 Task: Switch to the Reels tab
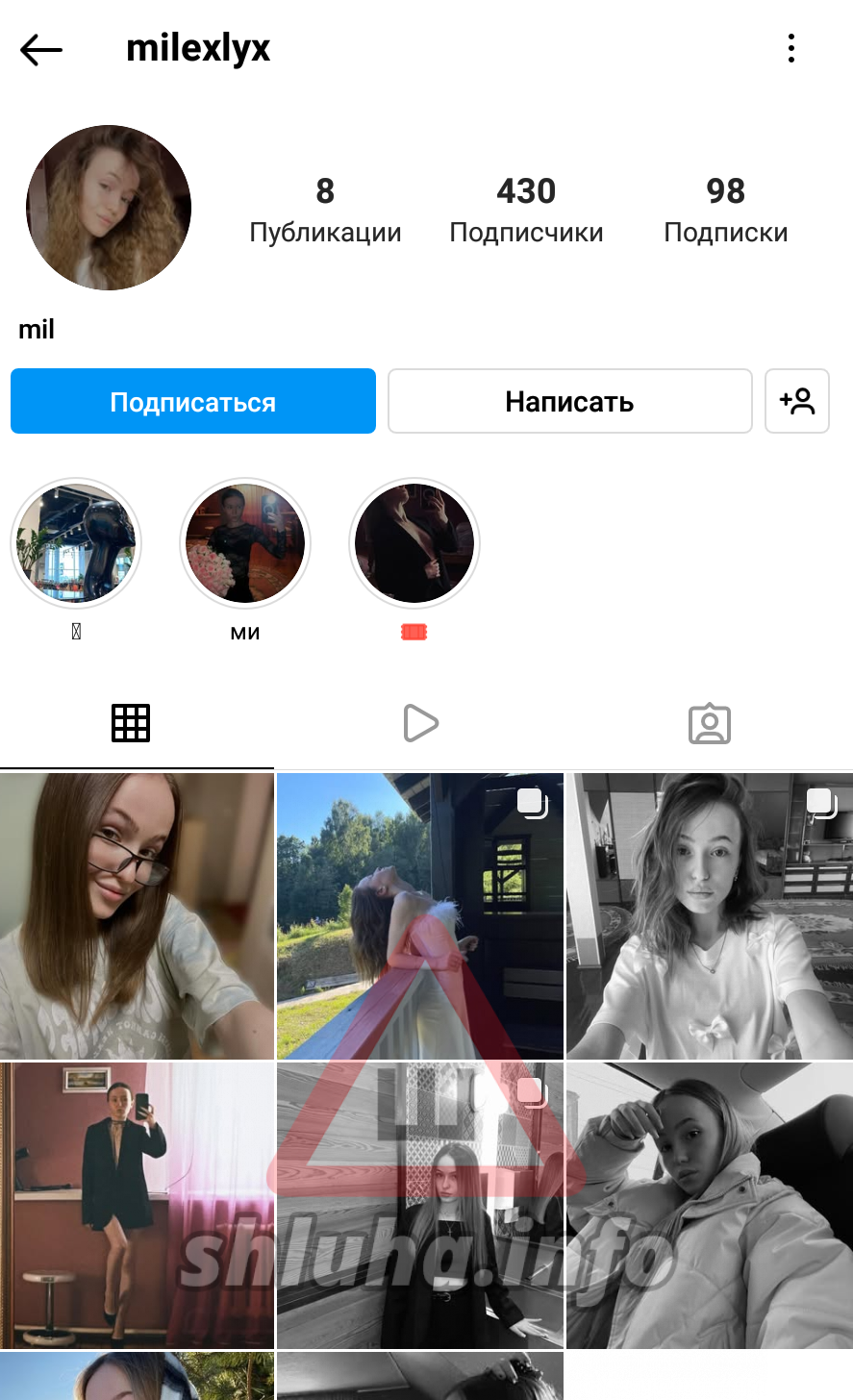(421, 723)
